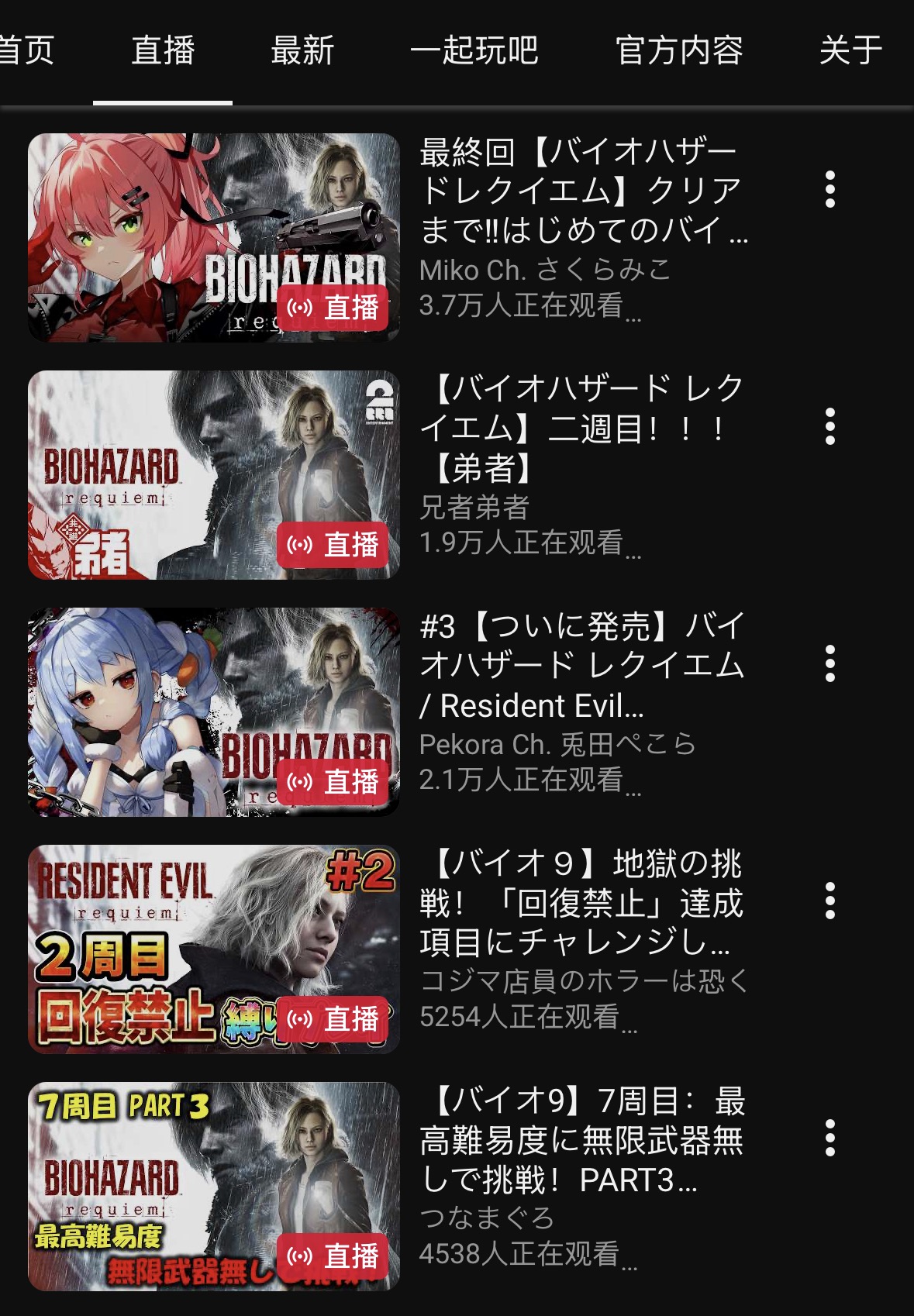
Task: Open the 关于 tab
Action: click(850, 51)
